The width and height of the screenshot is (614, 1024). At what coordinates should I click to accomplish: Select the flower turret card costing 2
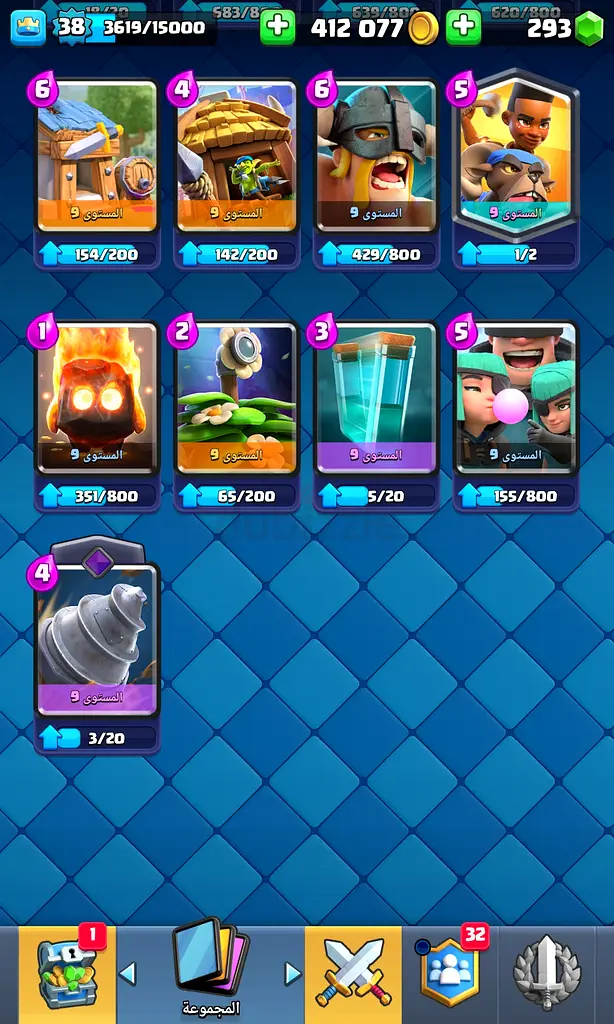click(x=237, y=398)
